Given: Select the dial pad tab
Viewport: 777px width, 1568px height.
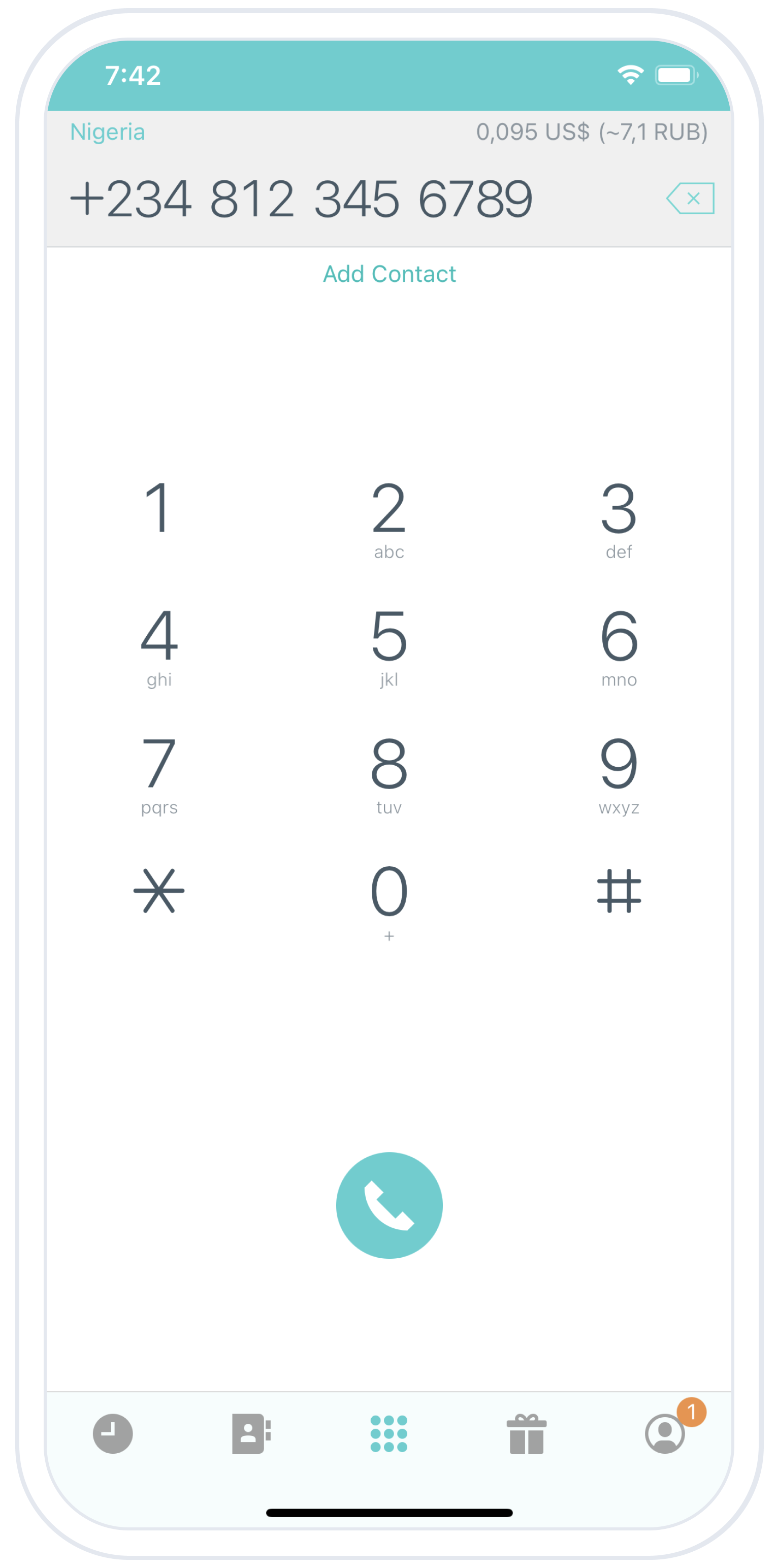Looking at the screenshot, I should [x=389, y=1434].
